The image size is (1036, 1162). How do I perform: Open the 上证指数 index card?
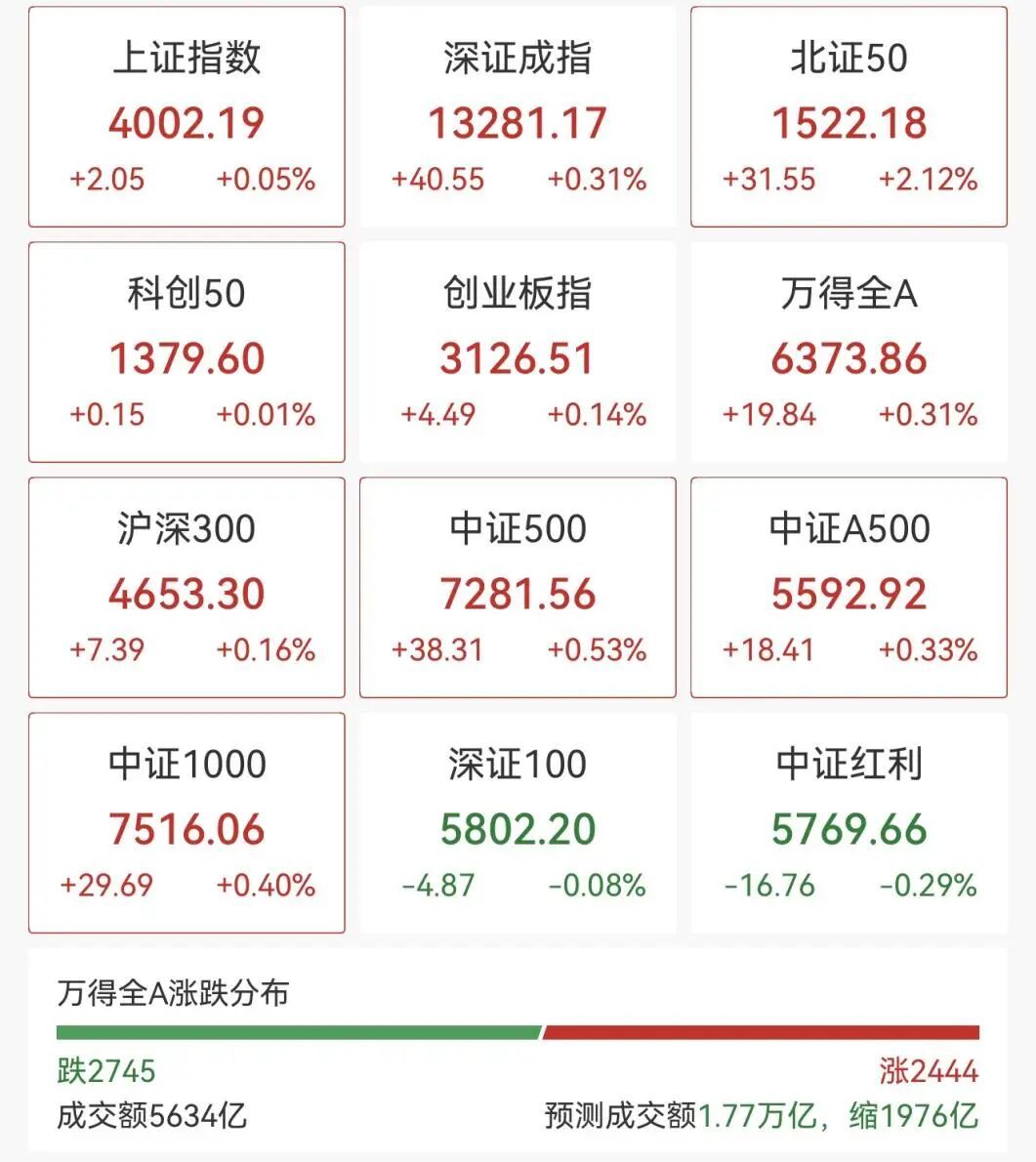click(x=186, y=117)
